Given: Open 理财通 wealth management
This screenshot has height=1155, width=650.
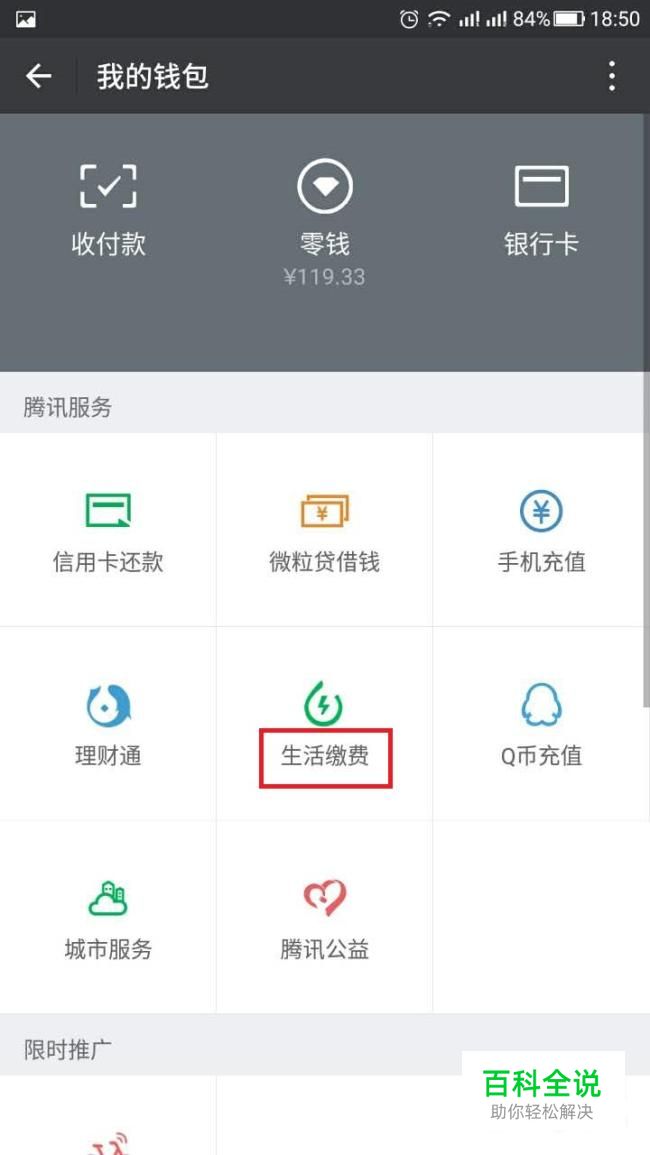Looking at the screenshot, I should click(x=108, y=723).
